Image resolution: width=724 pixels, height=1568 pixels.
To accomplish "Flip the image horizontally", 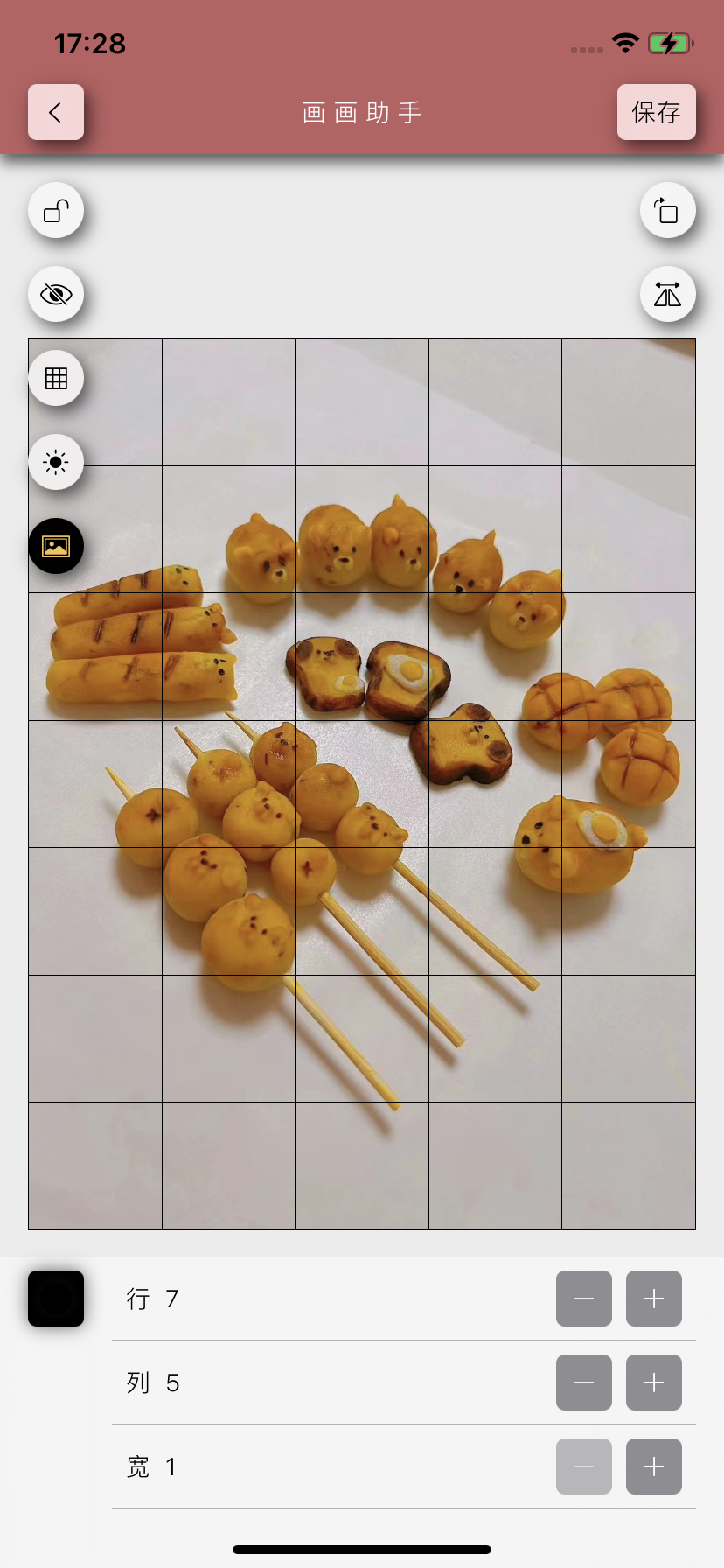I will [x=667, y=294].
